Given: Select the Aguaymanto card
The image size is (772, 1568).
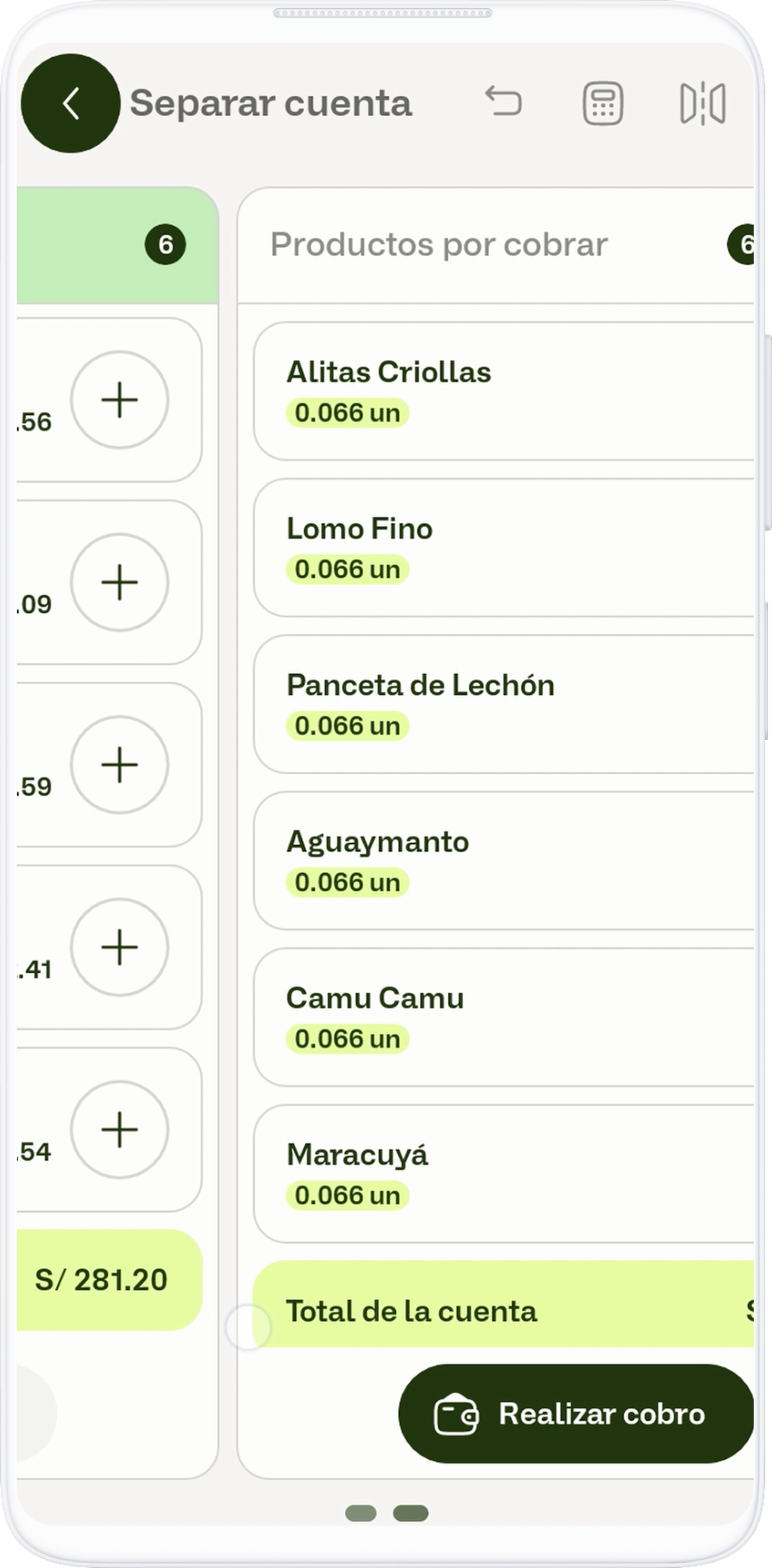Looking at the screenshot, I should [x=503, y=860].
